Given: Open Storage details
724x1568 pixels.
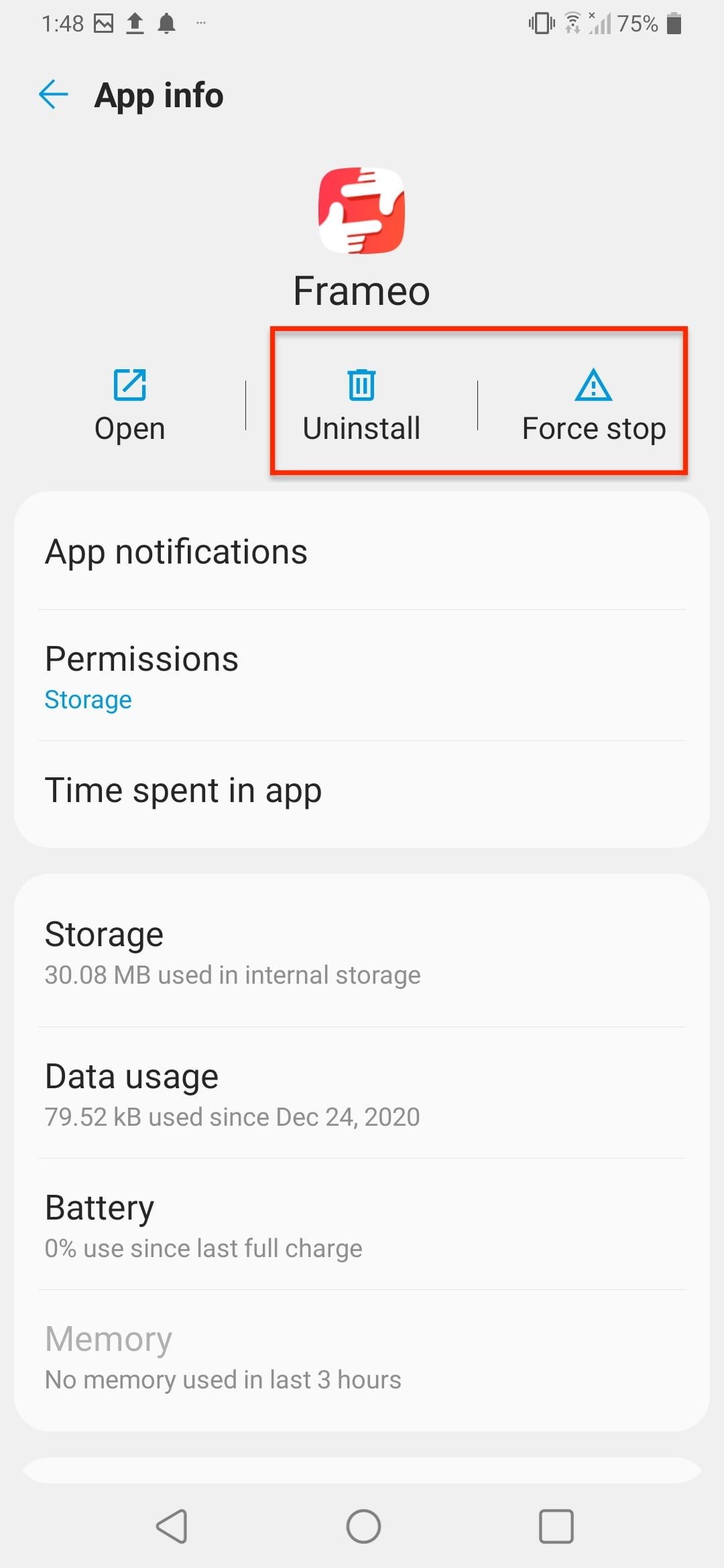Looking at the screenshot, I should 362,952.
